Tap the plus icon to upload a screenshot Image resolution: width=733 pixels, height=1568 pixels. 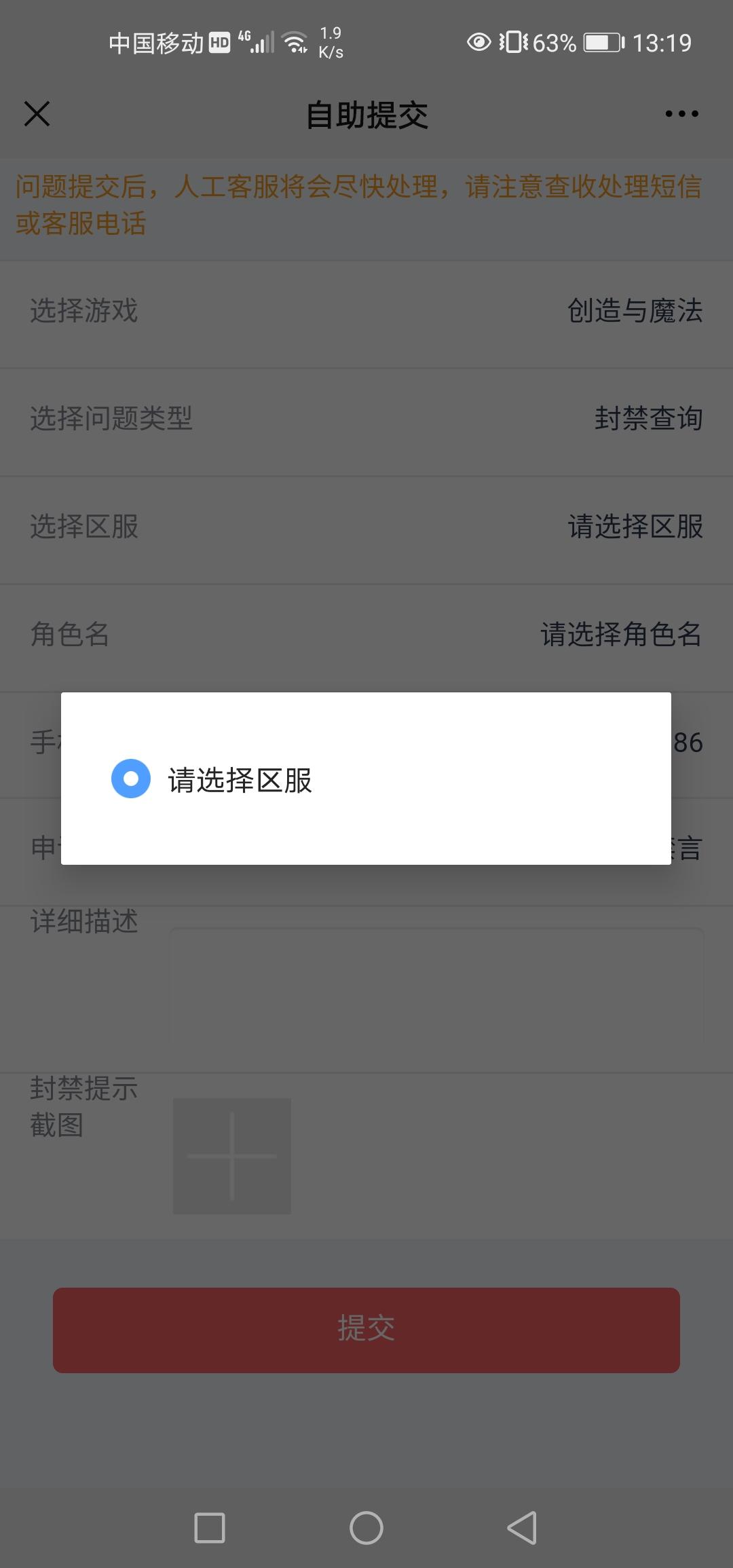tap(231, 1156)
